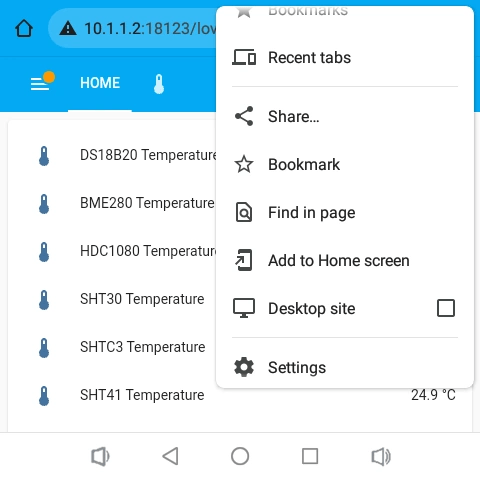Open SHT41 Temperature showing 24.9 °C
Screen dimensions: 480x480
pyautogui.click(x=240, y=395)
